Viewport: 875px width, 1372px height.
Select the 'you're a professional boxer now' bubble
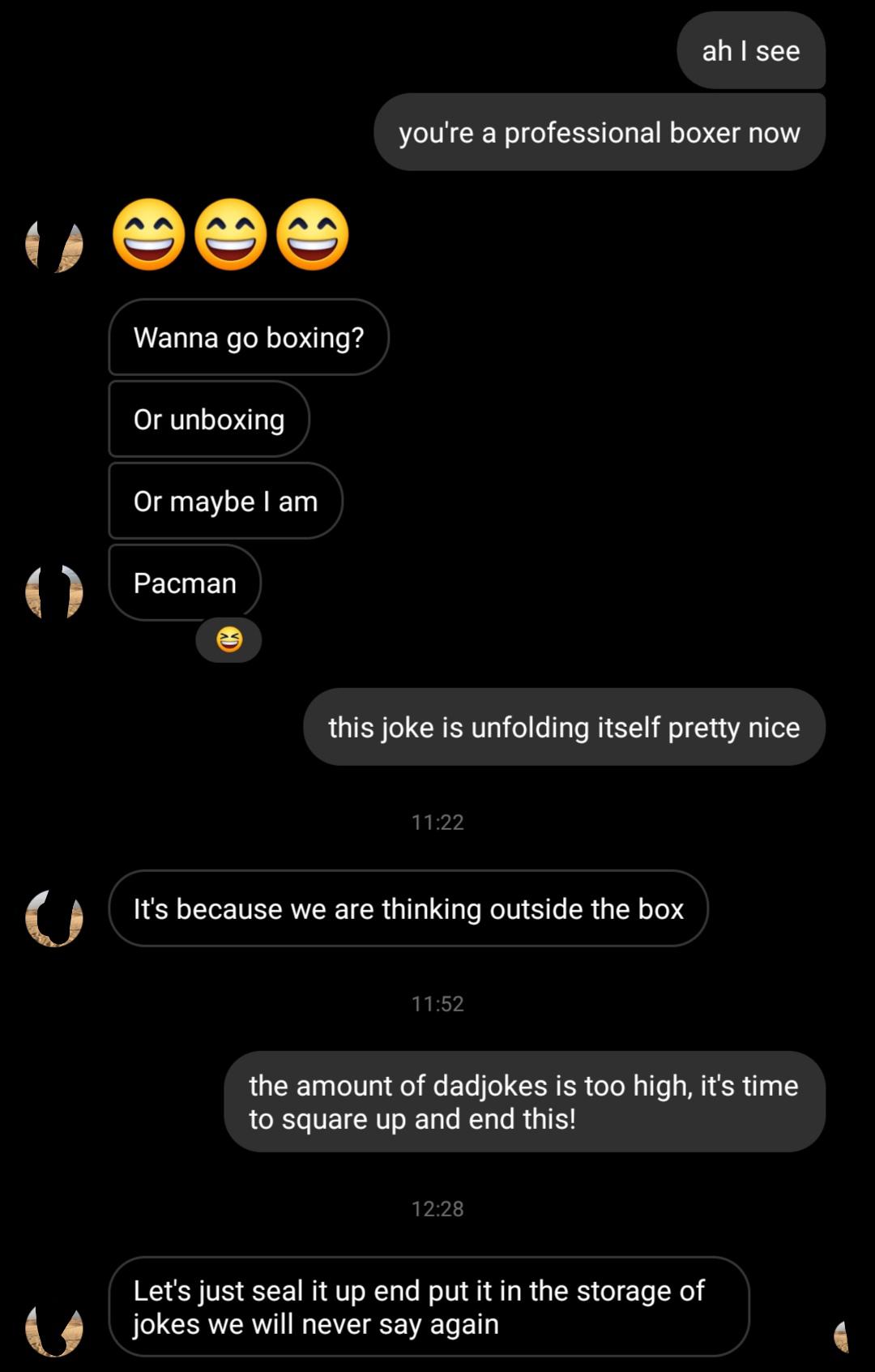pos(600,132)
